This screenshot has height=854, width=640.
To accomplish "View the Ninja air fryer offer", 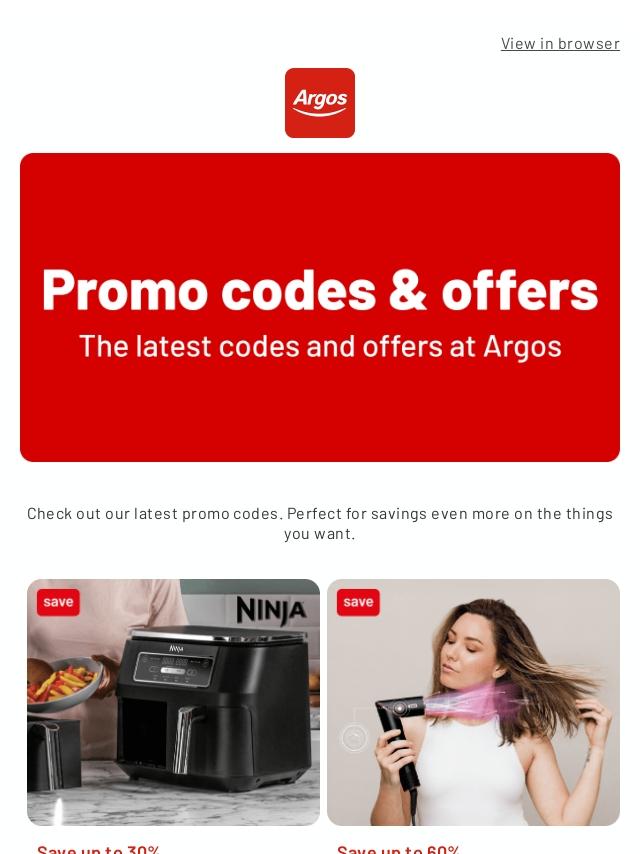I will click(x=173, y=702).
